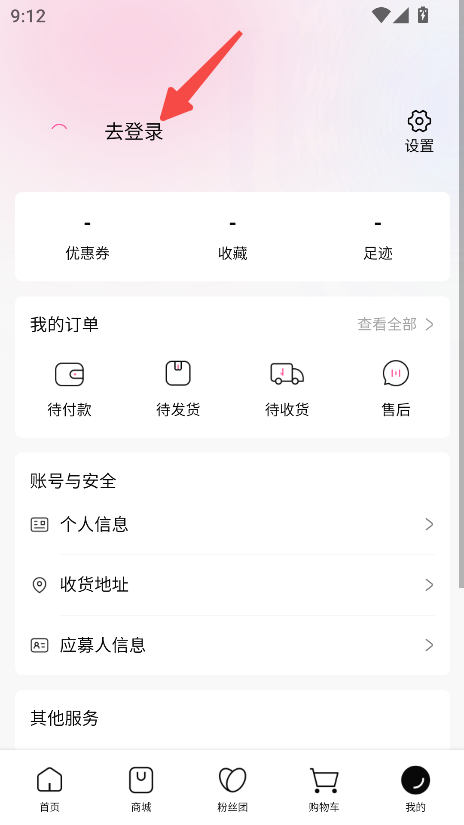Screen dimensions: 464x825
Task: Open 售后 after-sales service
Action: [396, 388]
